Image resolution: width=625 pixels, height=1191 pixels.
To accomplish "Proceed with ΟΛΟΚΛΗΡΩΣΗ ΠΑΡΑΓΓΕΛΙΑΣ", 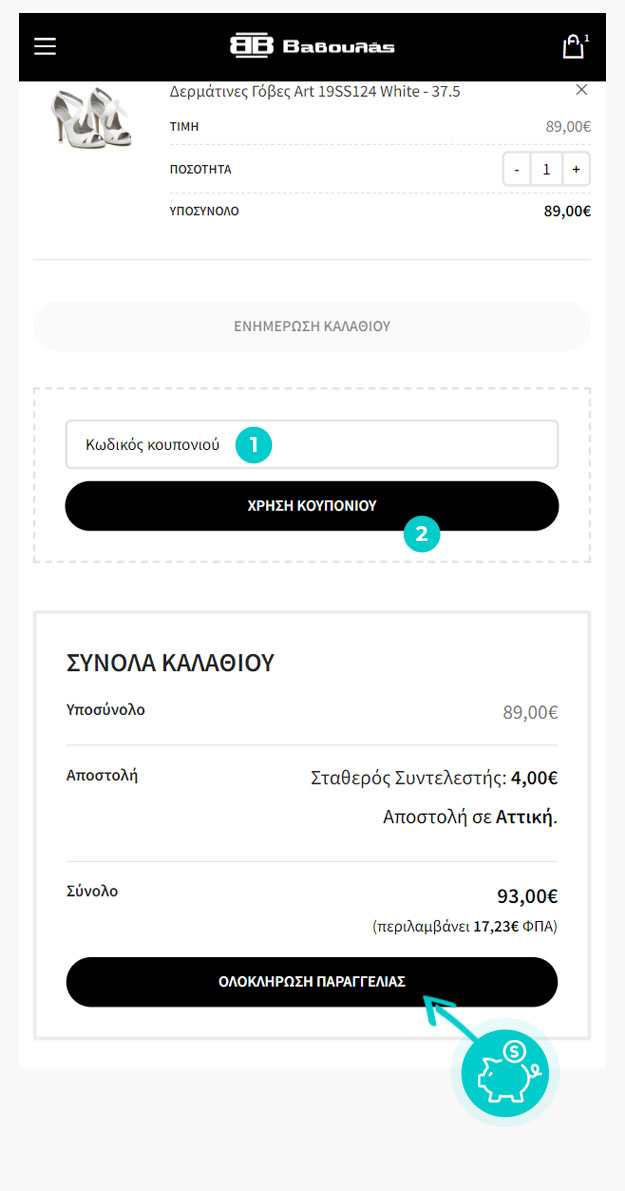I will 311,981.
